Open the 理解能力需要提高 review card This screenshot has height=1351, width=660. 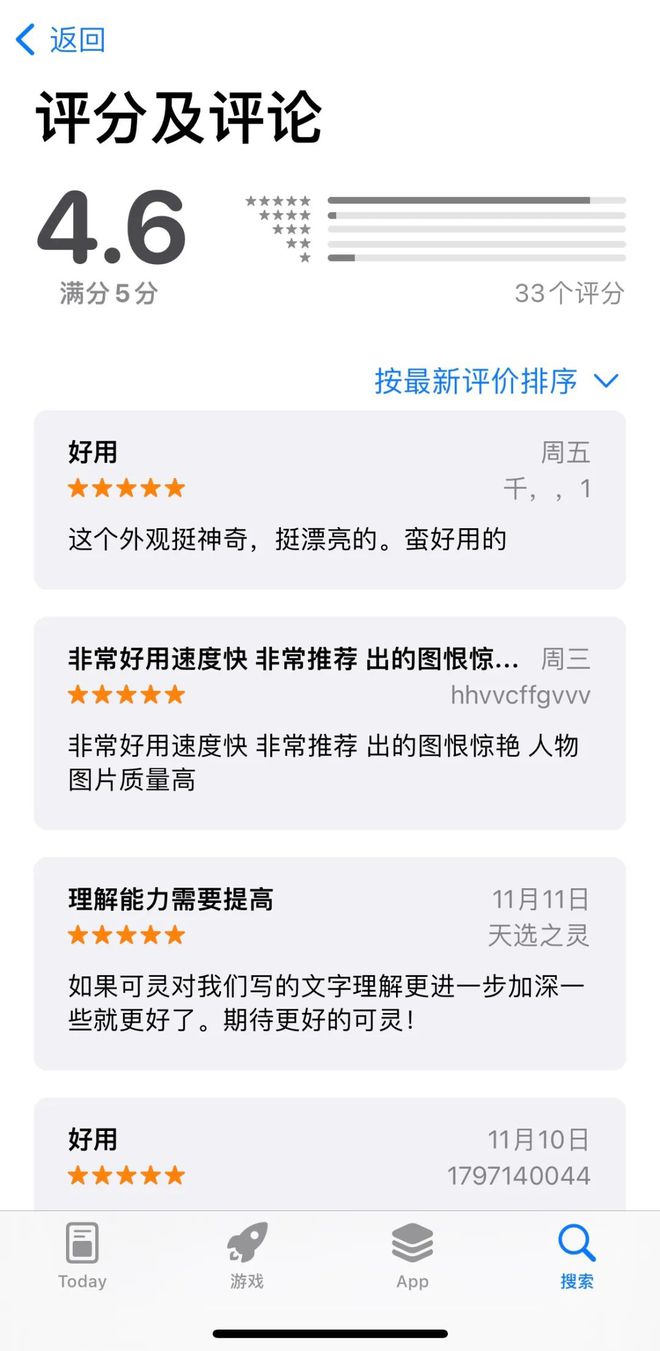330,962
